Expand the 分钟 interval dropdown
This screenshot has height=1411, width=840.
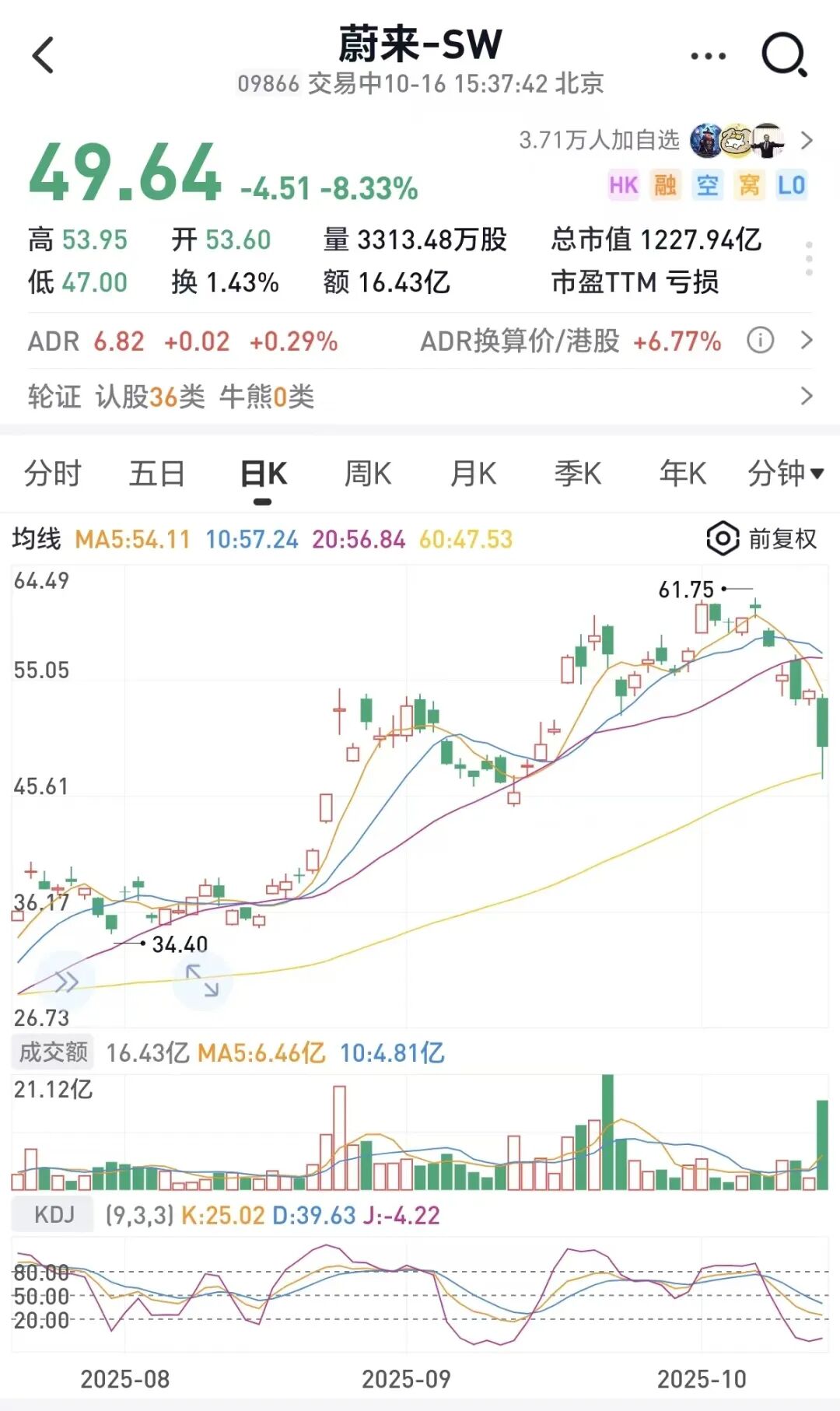pos(786,474)
